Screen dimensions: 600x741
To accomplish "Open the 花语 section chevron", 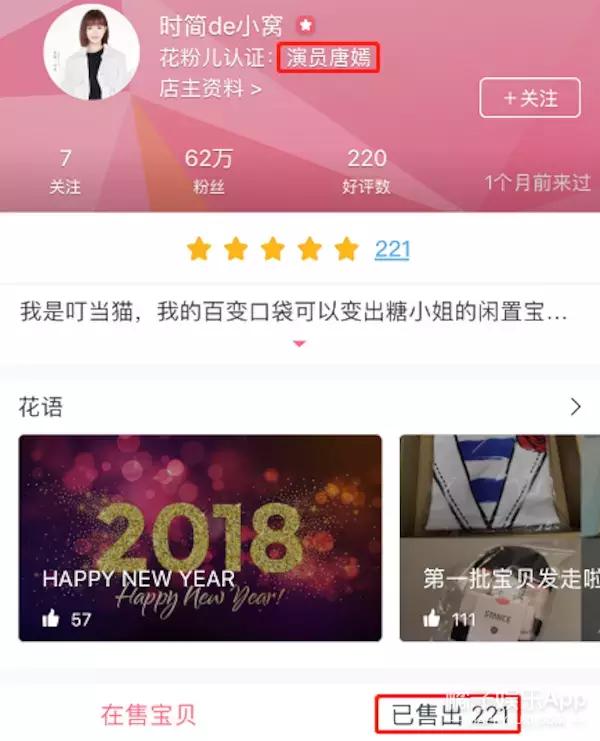I will tap(575, 407).
